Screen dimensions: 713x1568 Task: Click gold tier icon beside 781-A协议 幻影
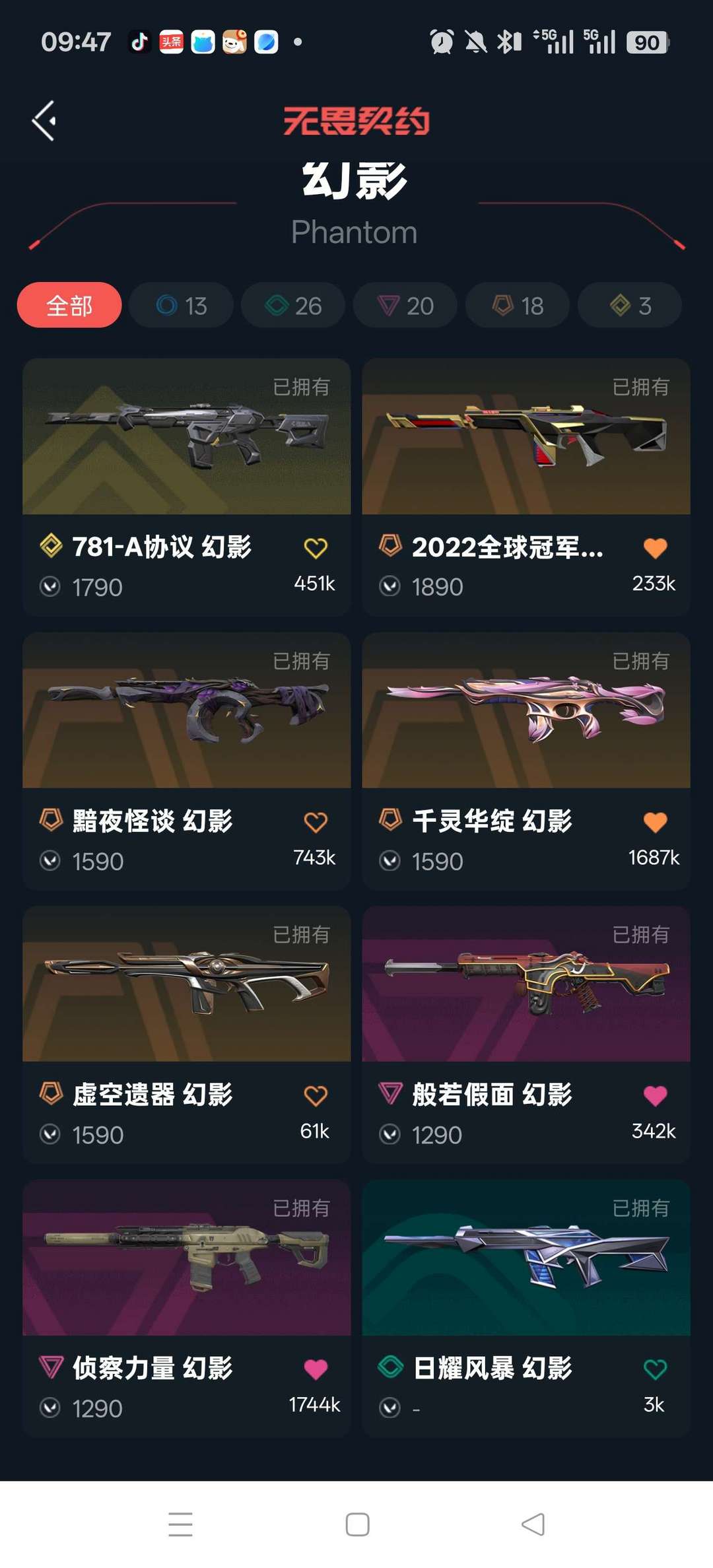point(51,547)
